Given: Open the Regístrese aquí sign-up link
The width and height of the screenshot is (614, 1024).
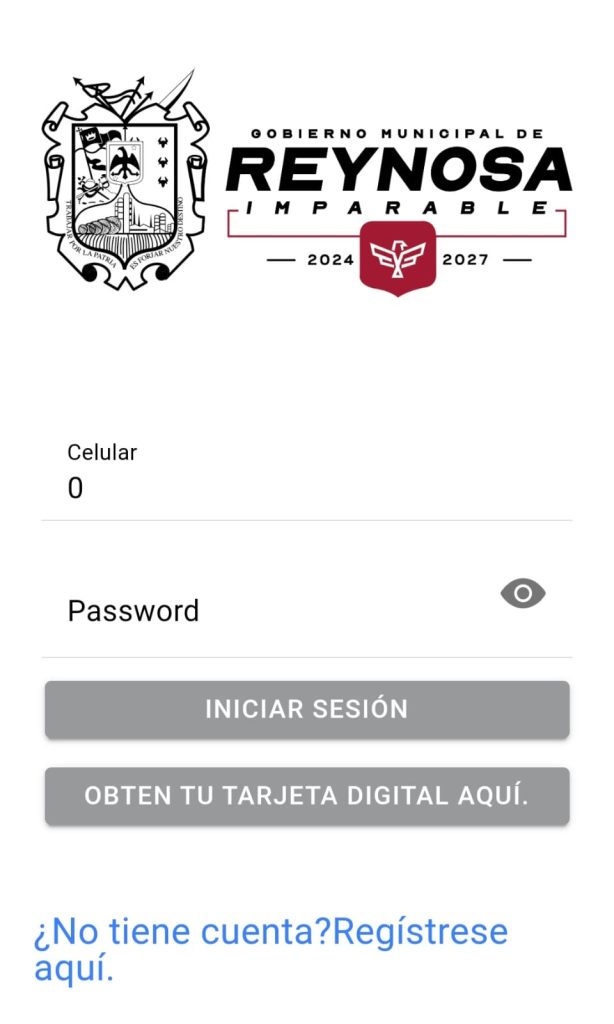Looking at the screenshot, I should click(270, 949).
